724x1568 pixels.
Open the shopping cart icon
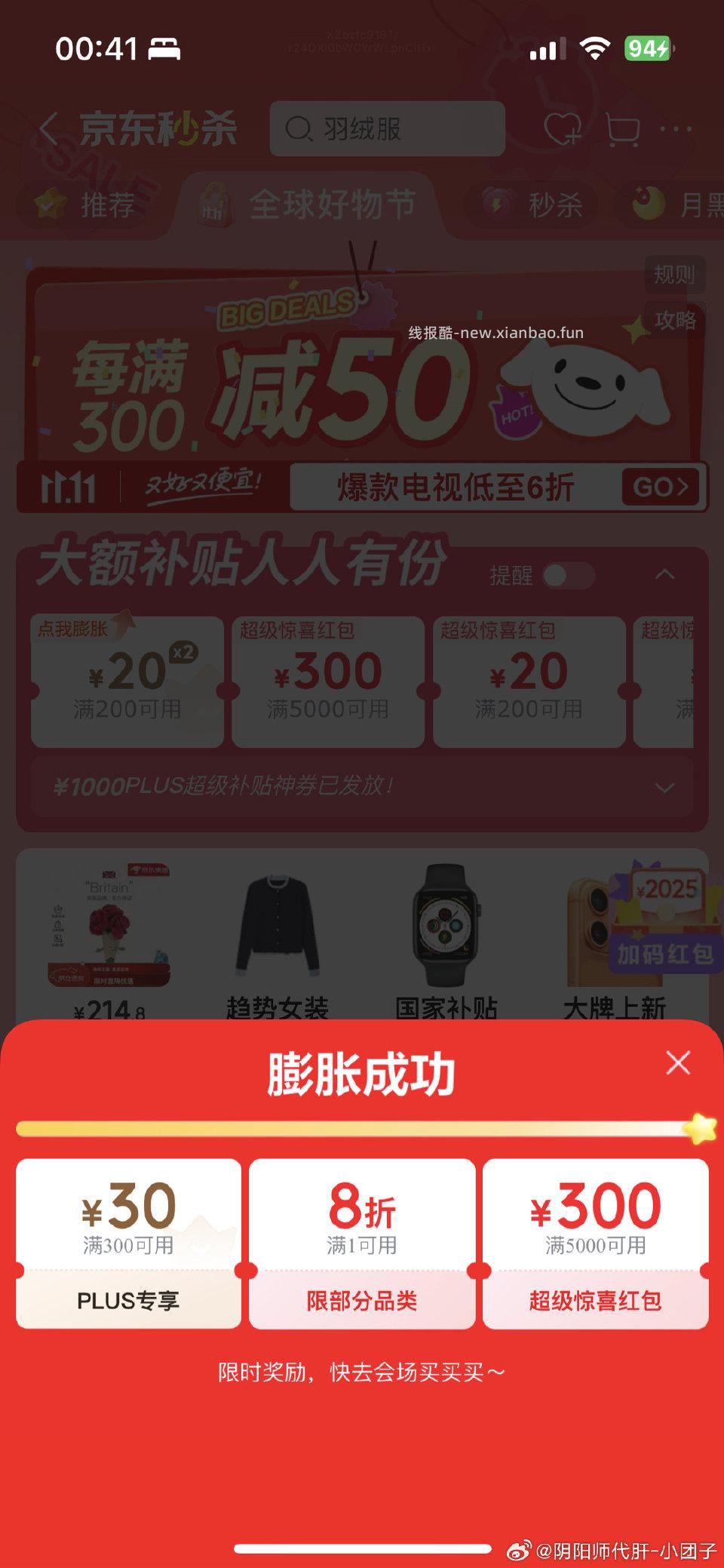point(624,128)
